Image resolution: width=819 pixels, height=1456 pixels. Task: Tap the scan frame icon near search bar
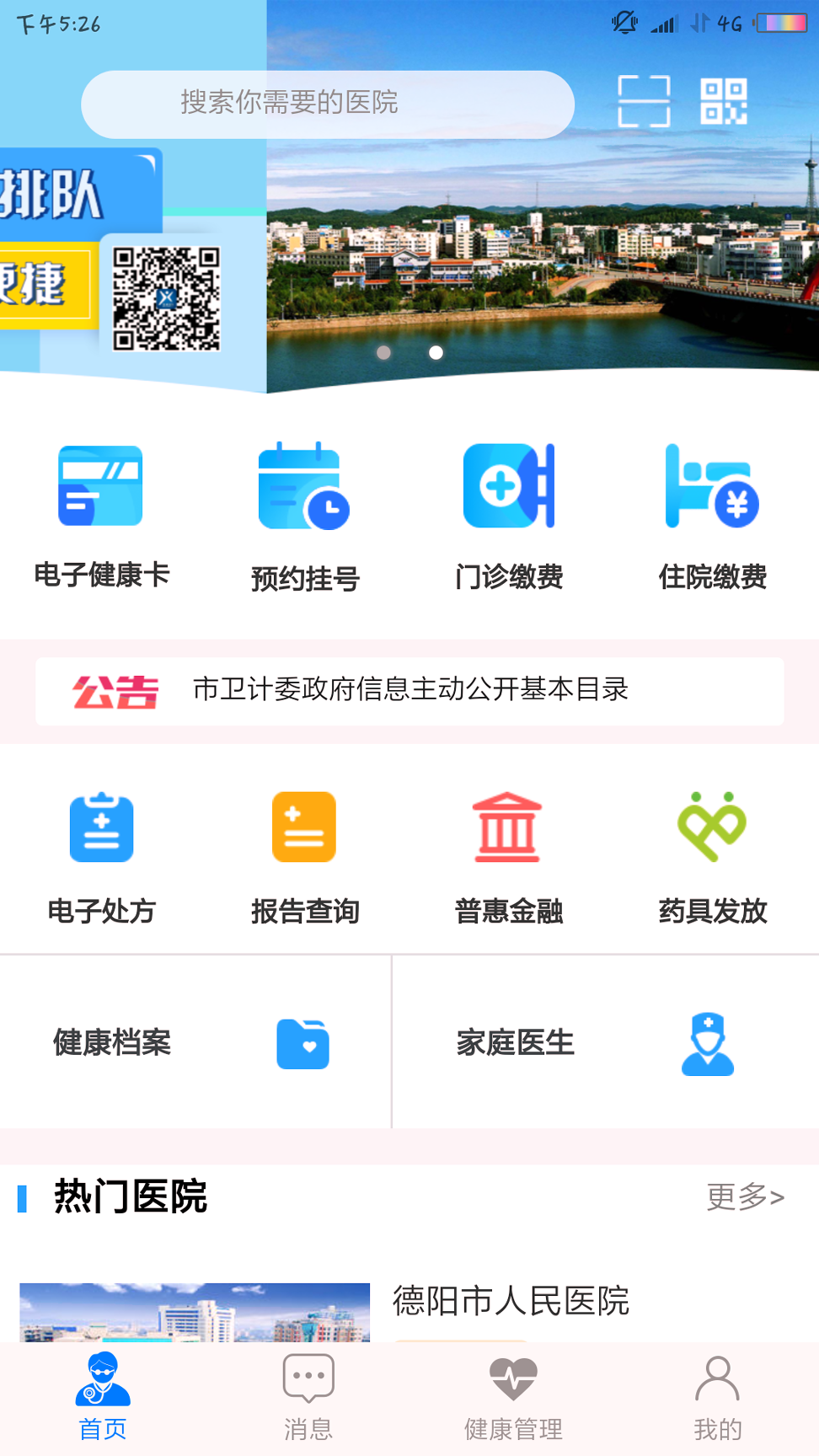[x=643, y=103]
